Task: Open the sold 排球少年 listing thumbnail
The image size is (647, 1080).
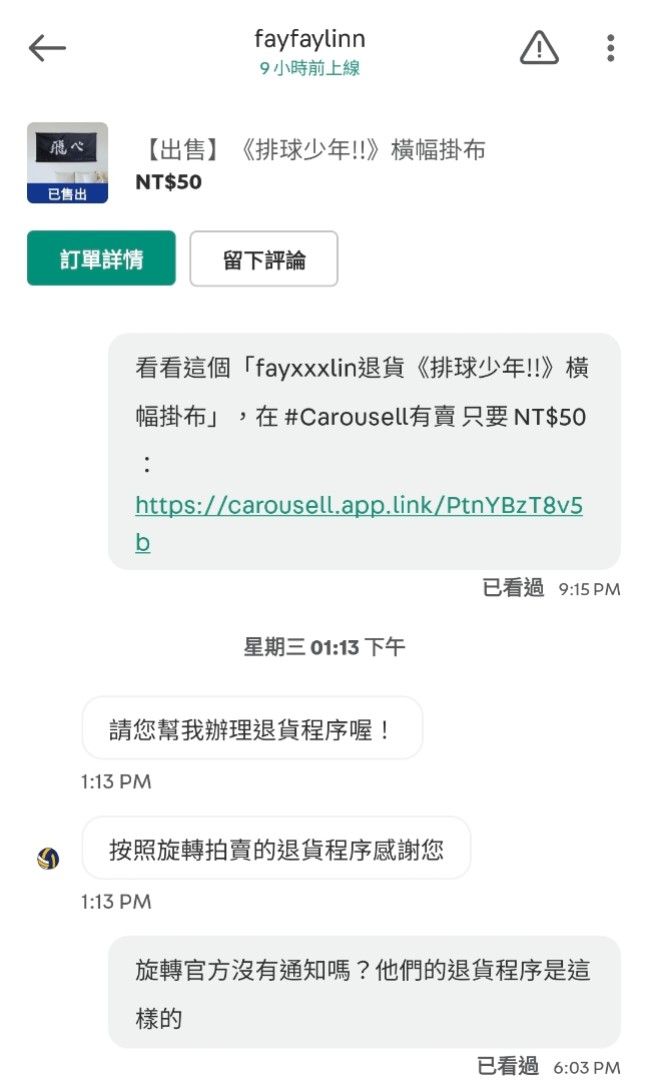Action: click(x=68, y=163)
